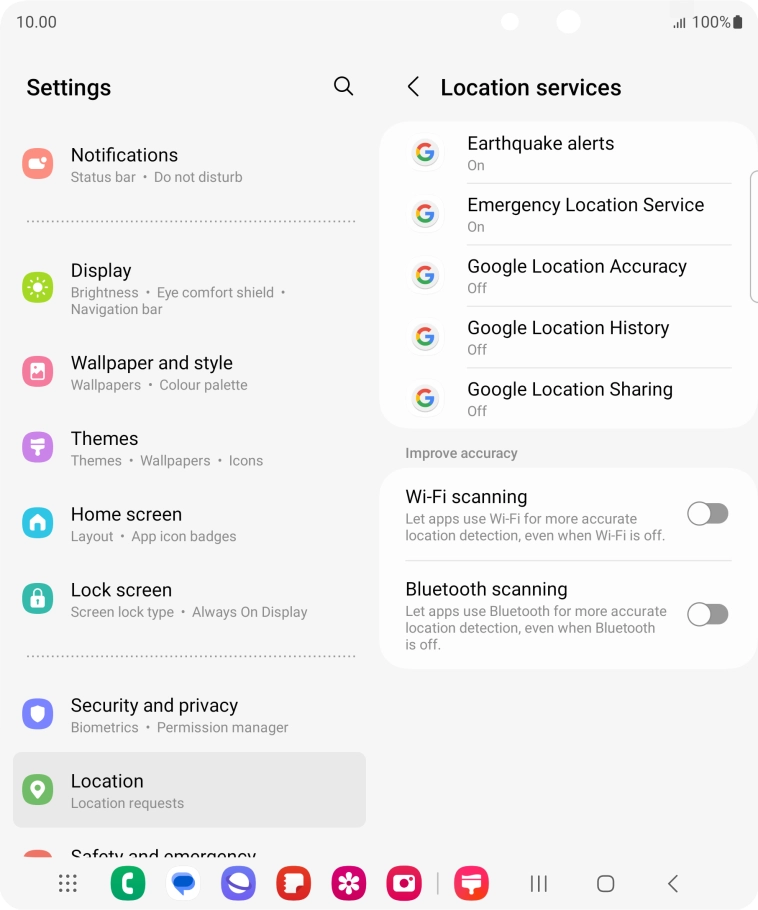Go back from Location services
Viewport: 758px width, 910px height.
pos(413,87)
